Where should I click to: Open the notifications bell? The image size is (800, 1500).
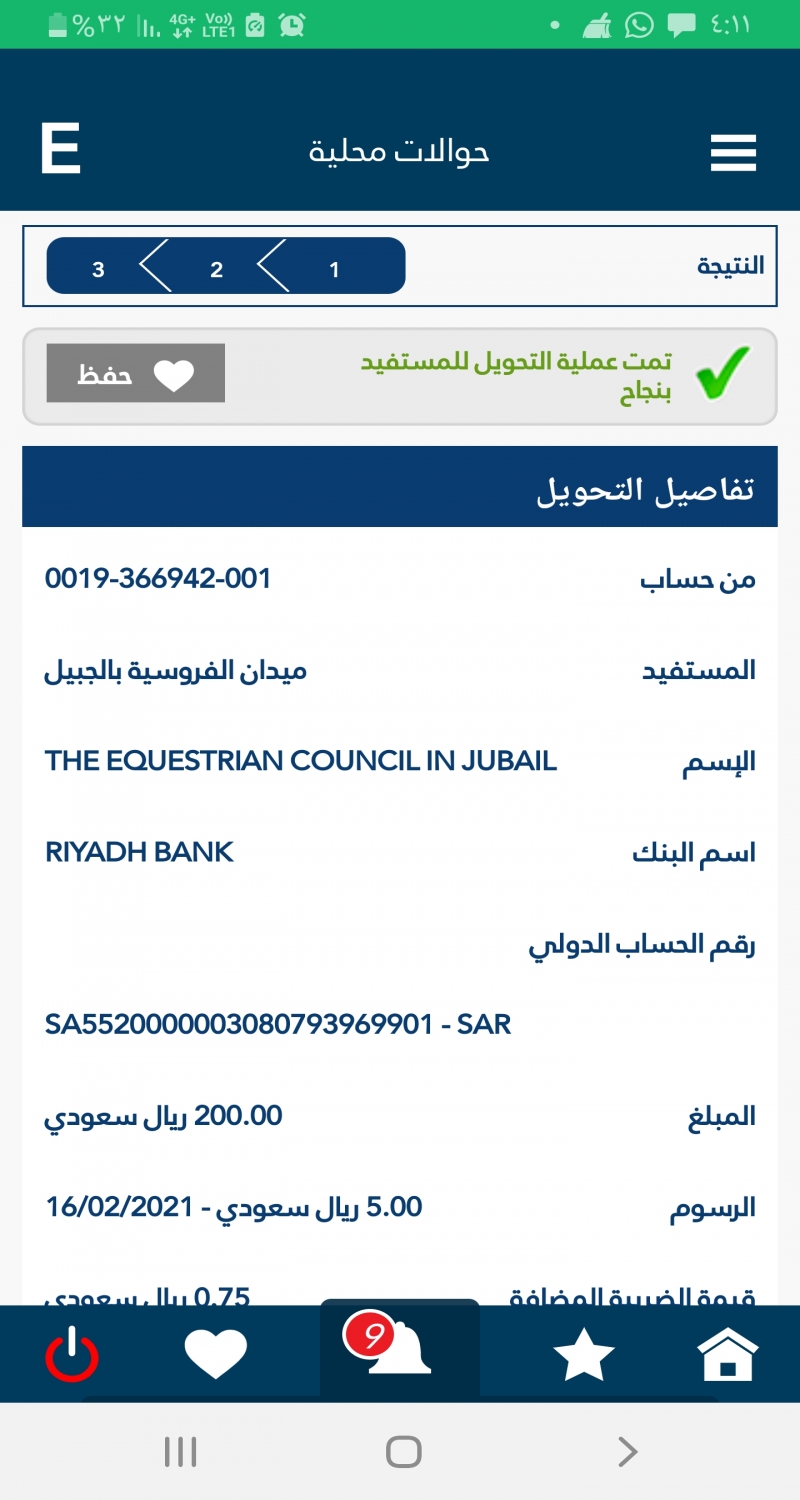(400, 1348)
